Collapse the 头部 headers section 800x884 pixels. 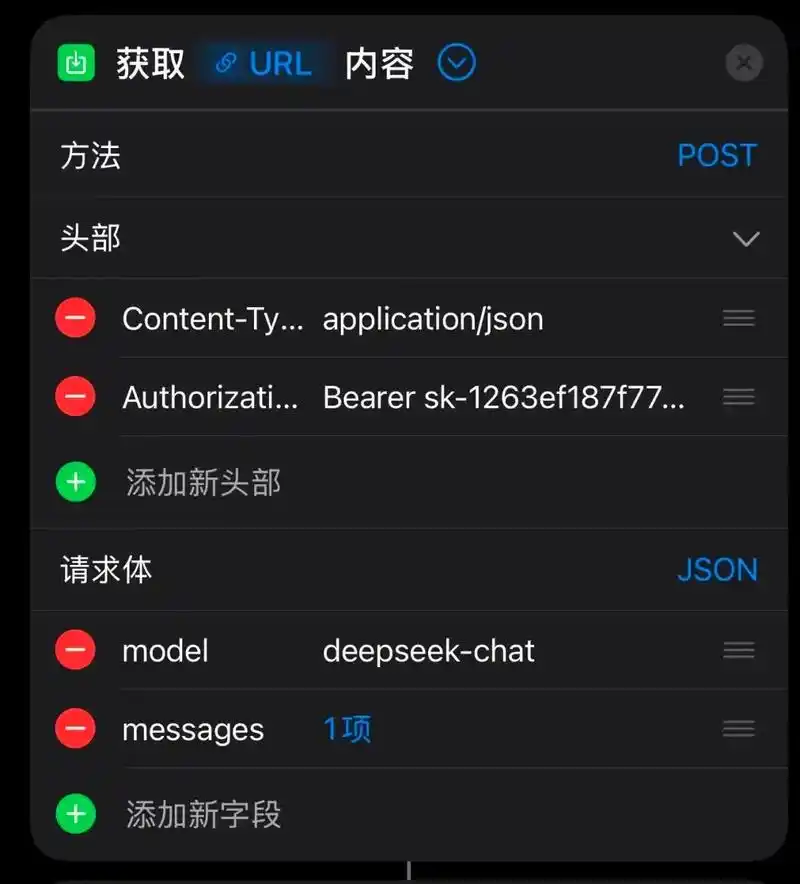point(745,239)
